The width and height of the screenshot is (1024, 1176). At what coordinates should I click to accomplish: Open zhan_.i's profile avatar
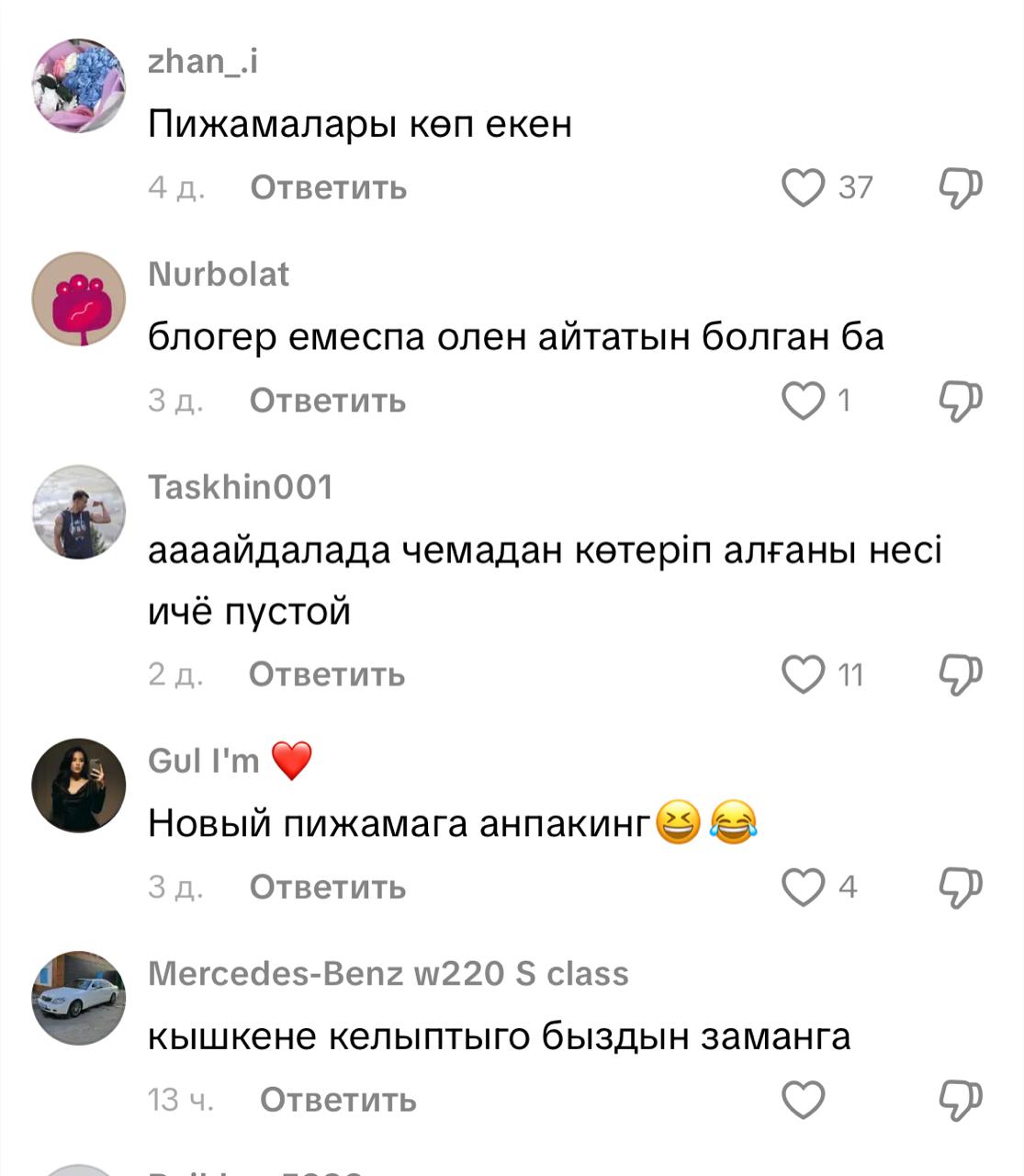pos(79,85)
